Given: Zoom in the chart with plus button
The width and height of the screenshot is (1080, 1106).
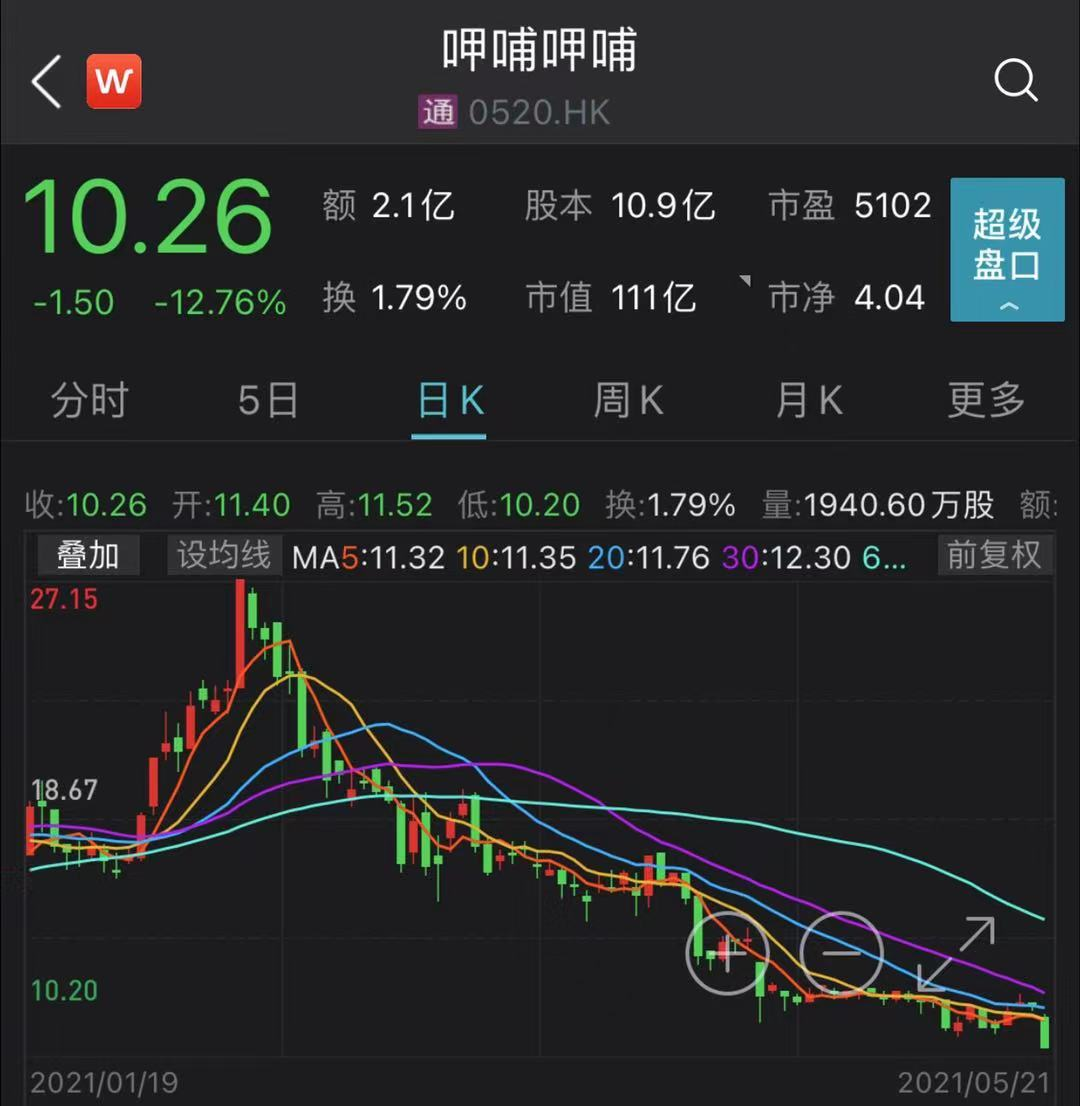Looking at the screenshot, I should 727,953.
